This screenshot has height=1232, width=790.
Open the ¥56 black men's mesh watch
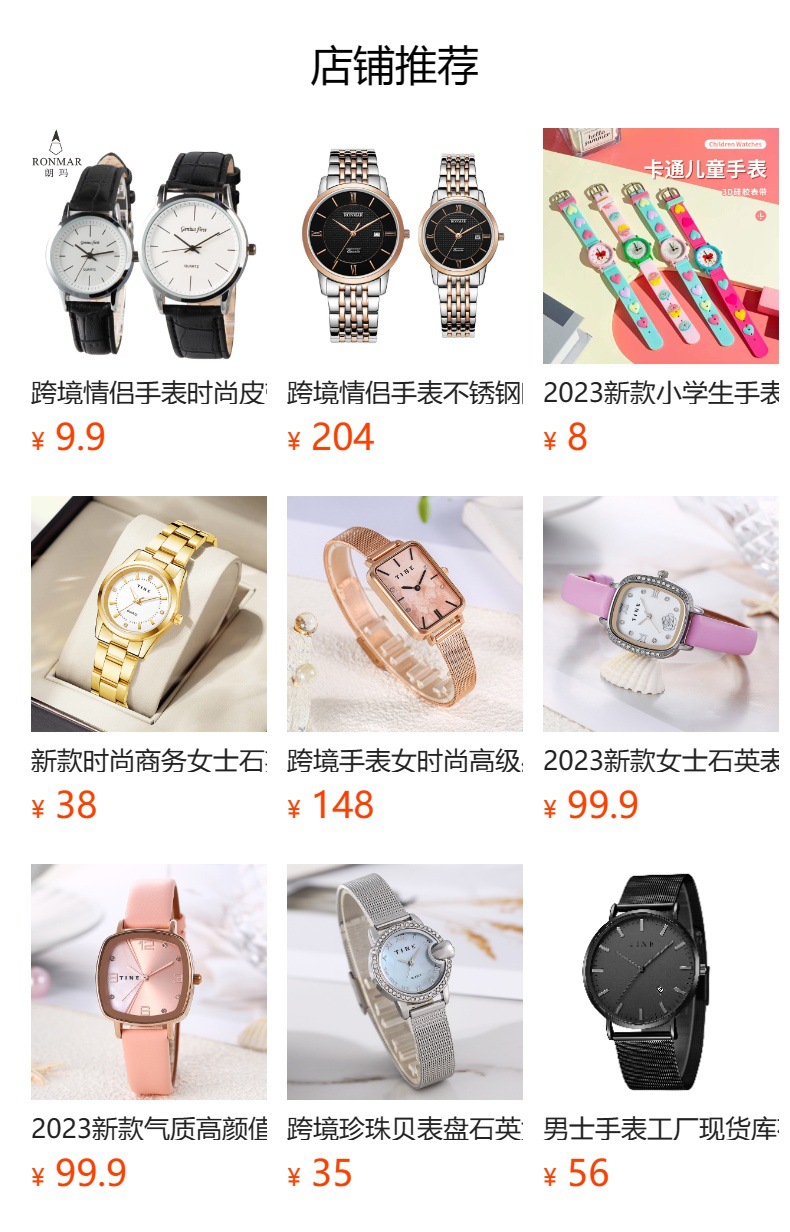pyautogui.click(x=660, y=982)
